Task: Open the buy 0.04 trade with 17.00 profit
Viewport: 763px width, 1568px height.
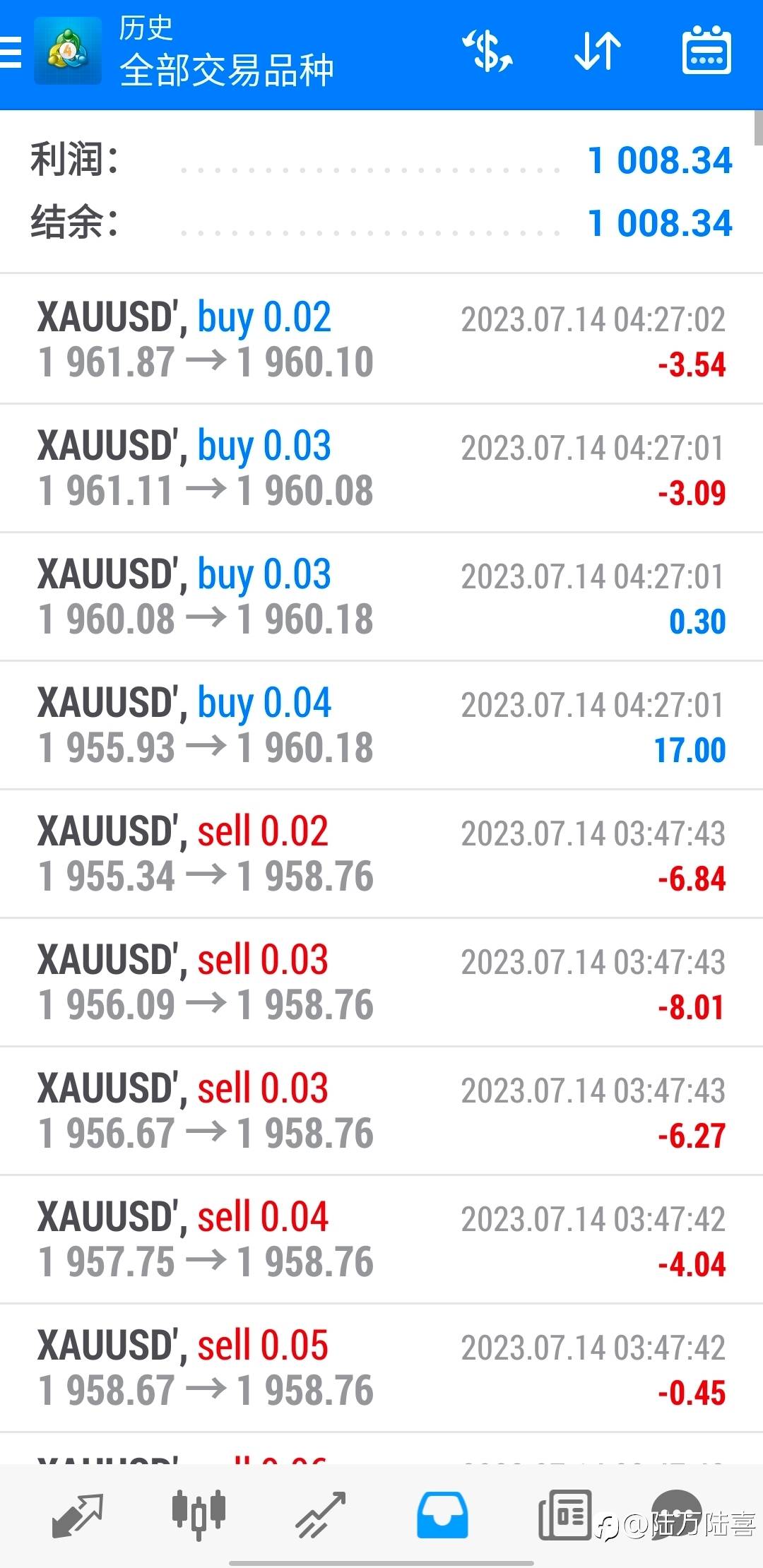Action: pos(381,725)
